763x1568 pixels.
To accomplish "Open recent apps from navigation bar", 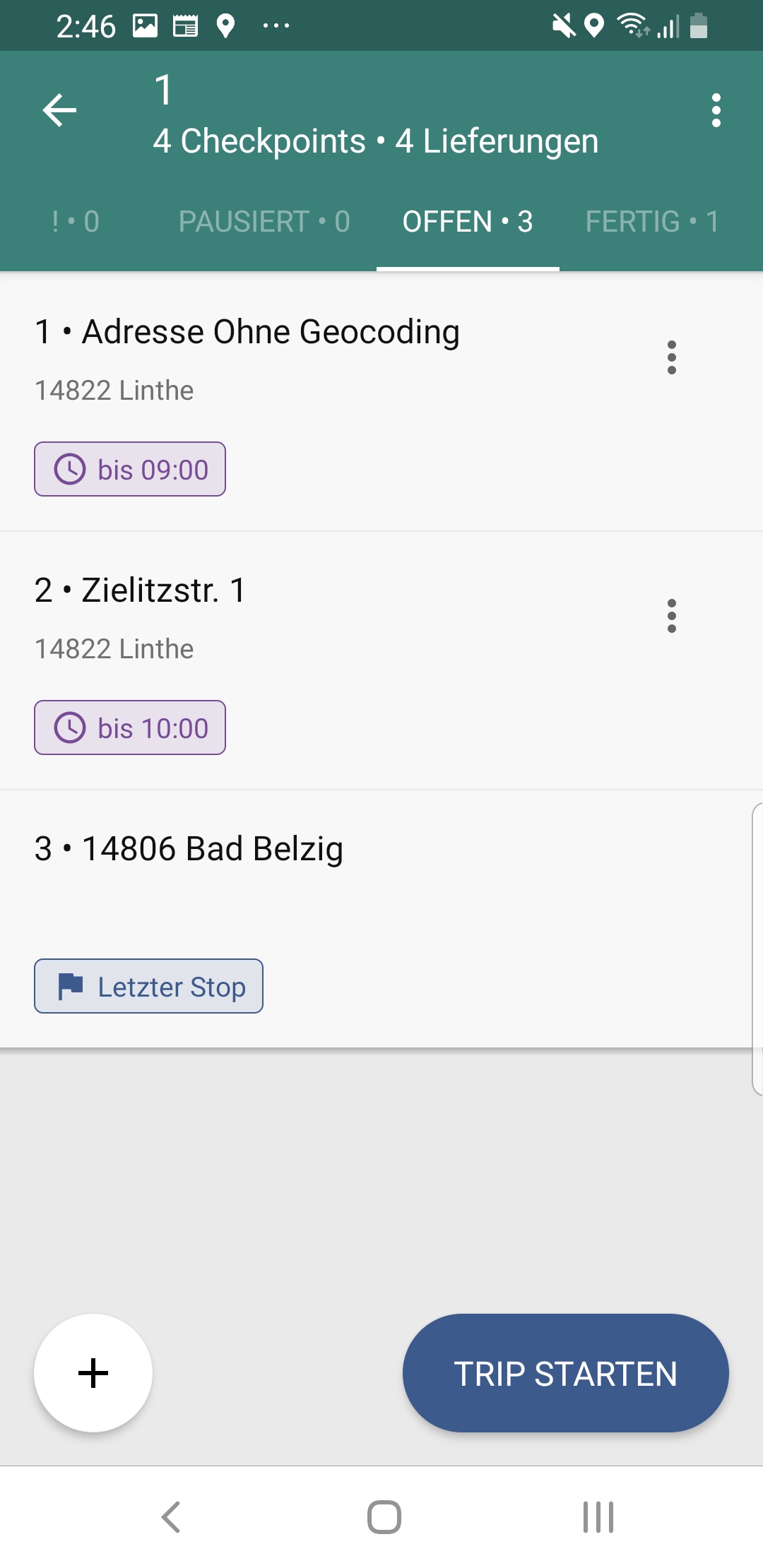I will point(598,1517).
